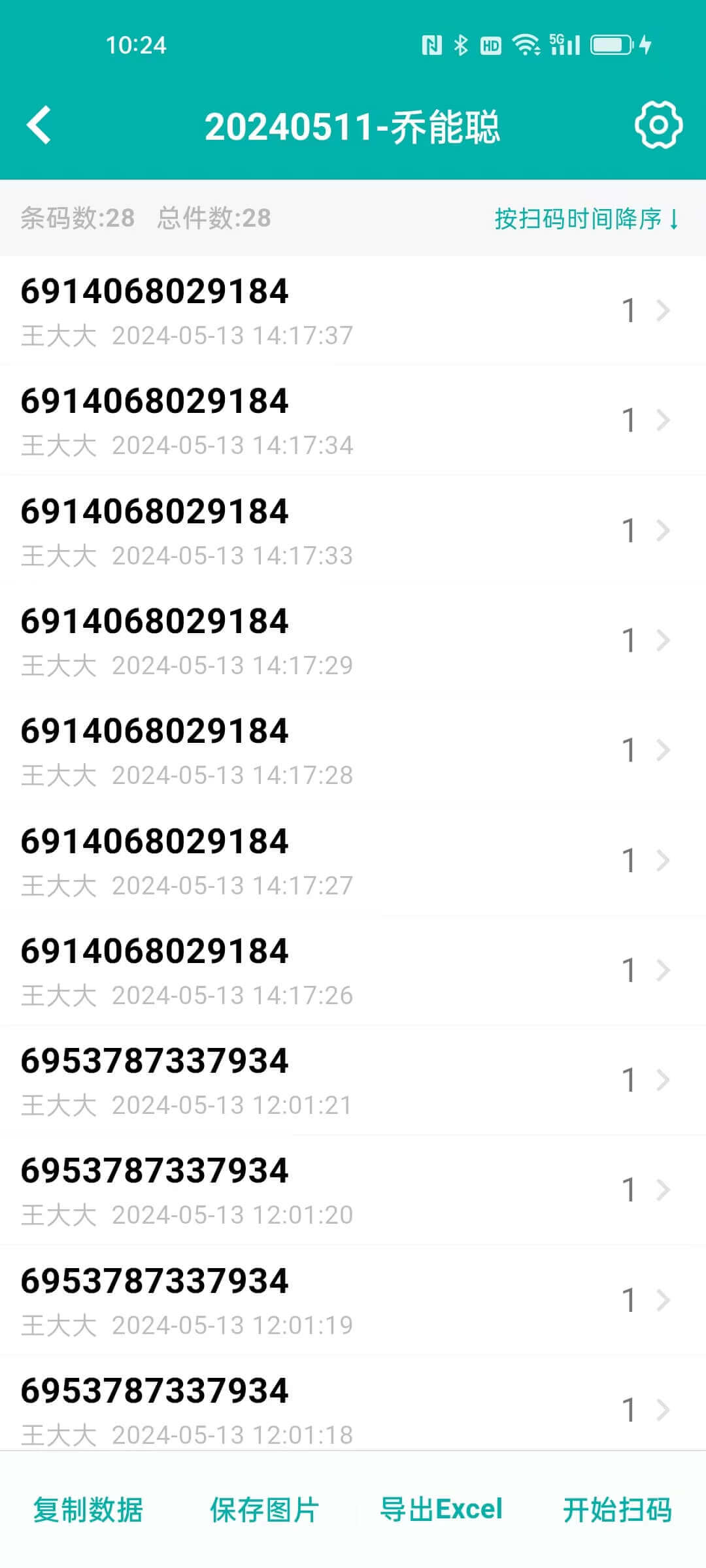The height and width of the screenshot is (1568, 706).
Task: Open the barcode record scanned at 14:17:33
Action: point(353,531)
